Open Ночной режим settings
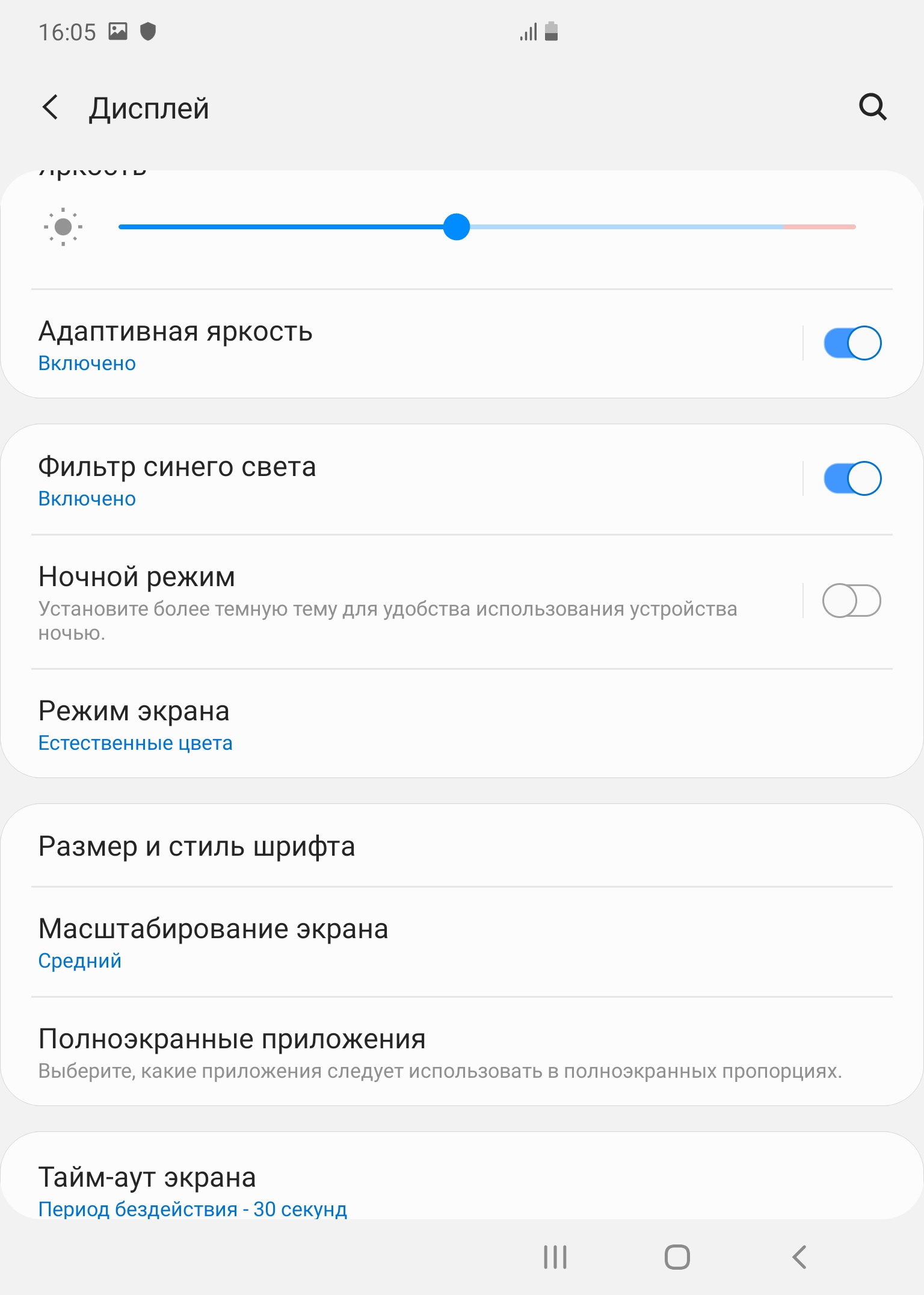The image size is (924, 1295). [361, 602]
